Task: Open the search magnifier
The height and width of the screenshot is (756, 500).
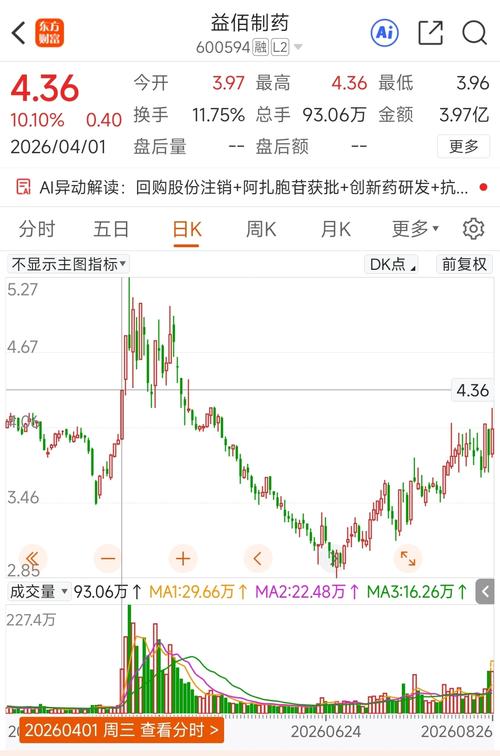Action: tap(474, 33)
